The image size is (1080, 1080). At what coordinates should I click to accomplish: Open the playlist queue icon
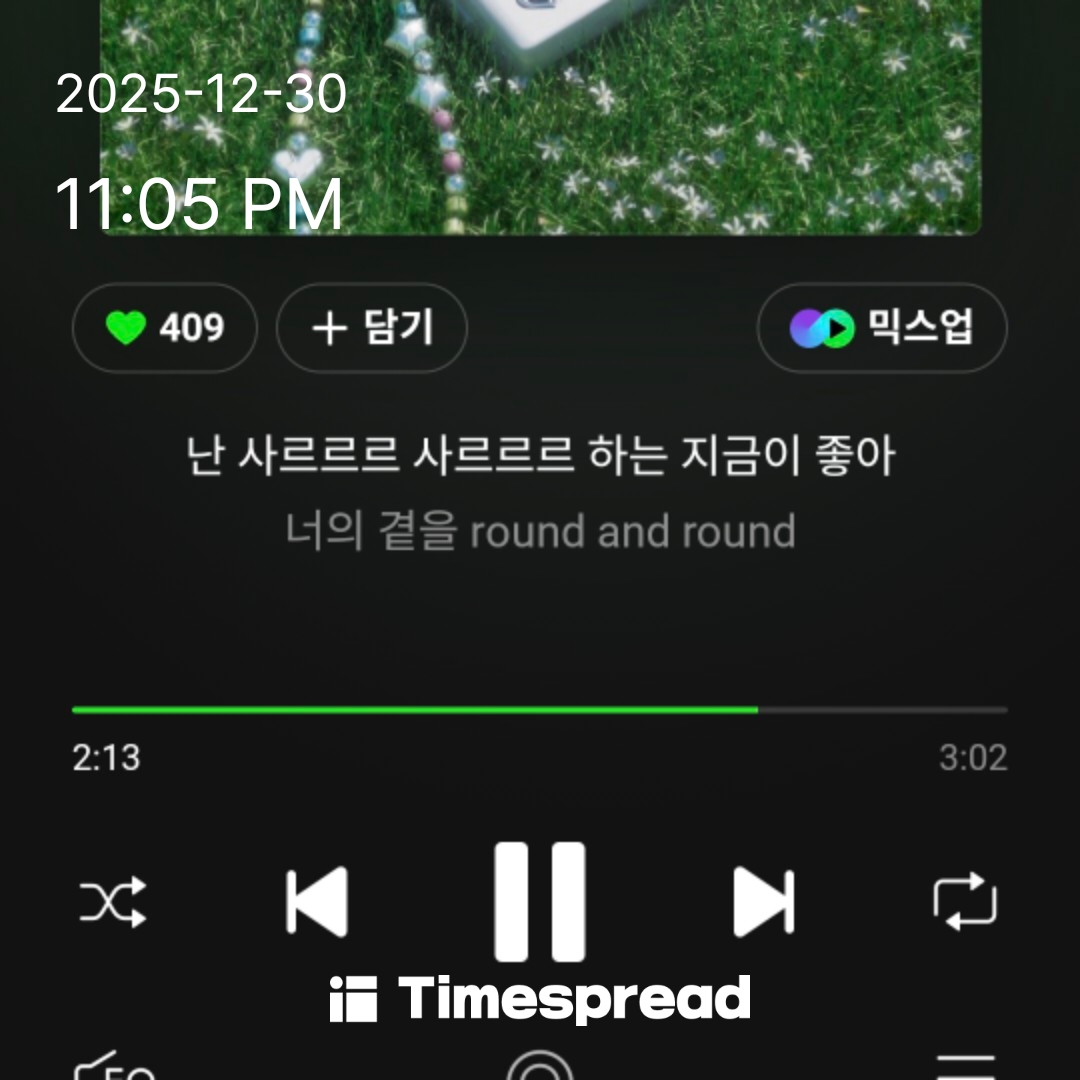pyautogui.click(x=965, y=1068)
